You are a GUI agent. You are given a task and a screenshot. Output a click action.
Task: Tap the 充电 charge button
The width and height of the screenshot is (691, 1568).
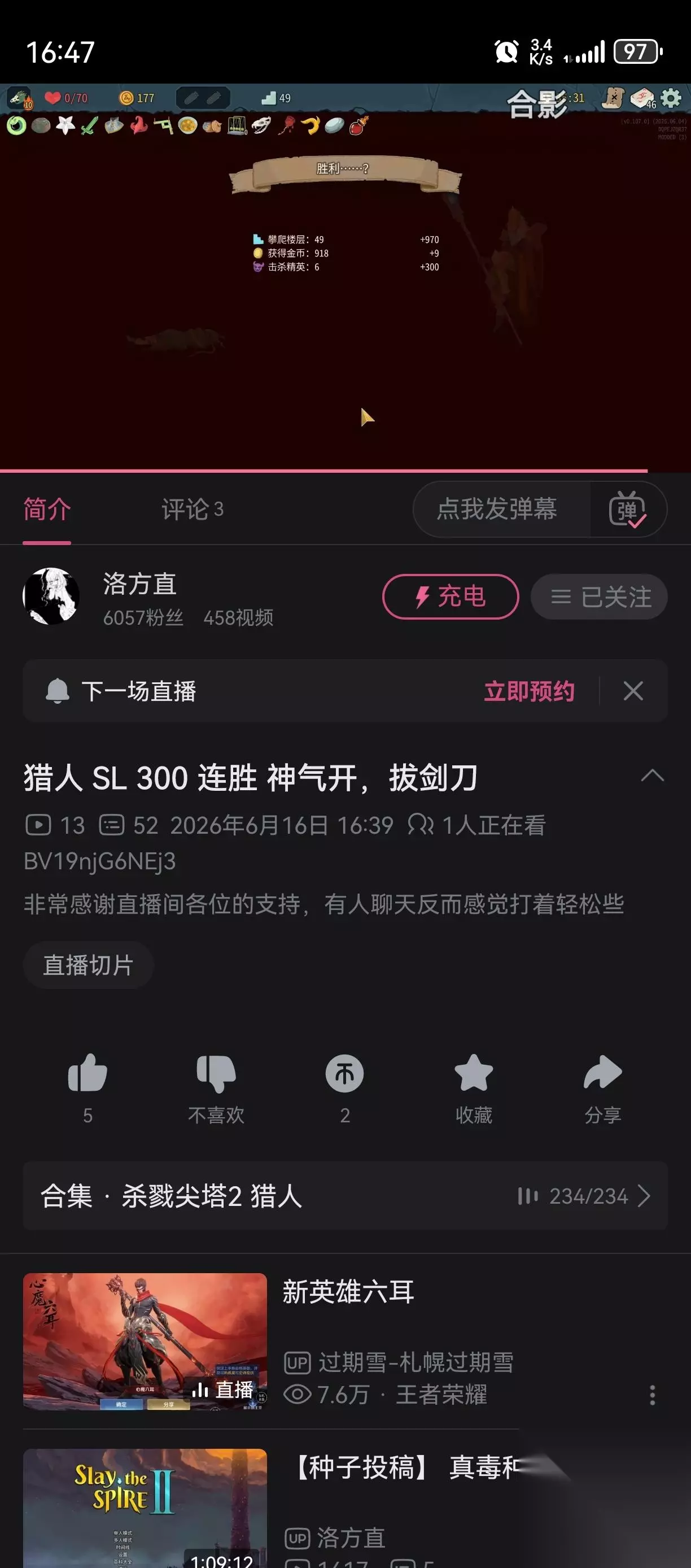450,596
